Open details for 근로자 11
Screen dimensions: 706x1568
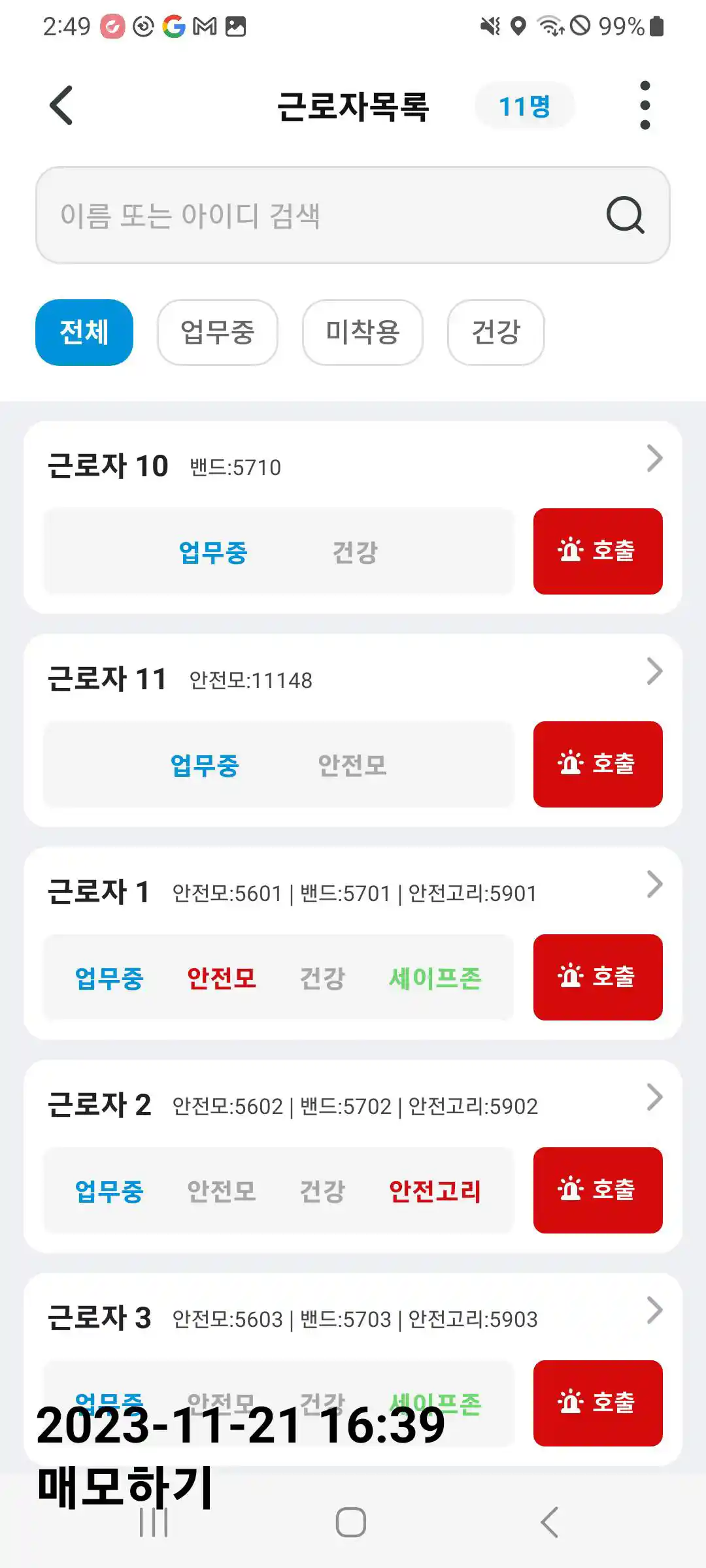(x=654, y=672)
